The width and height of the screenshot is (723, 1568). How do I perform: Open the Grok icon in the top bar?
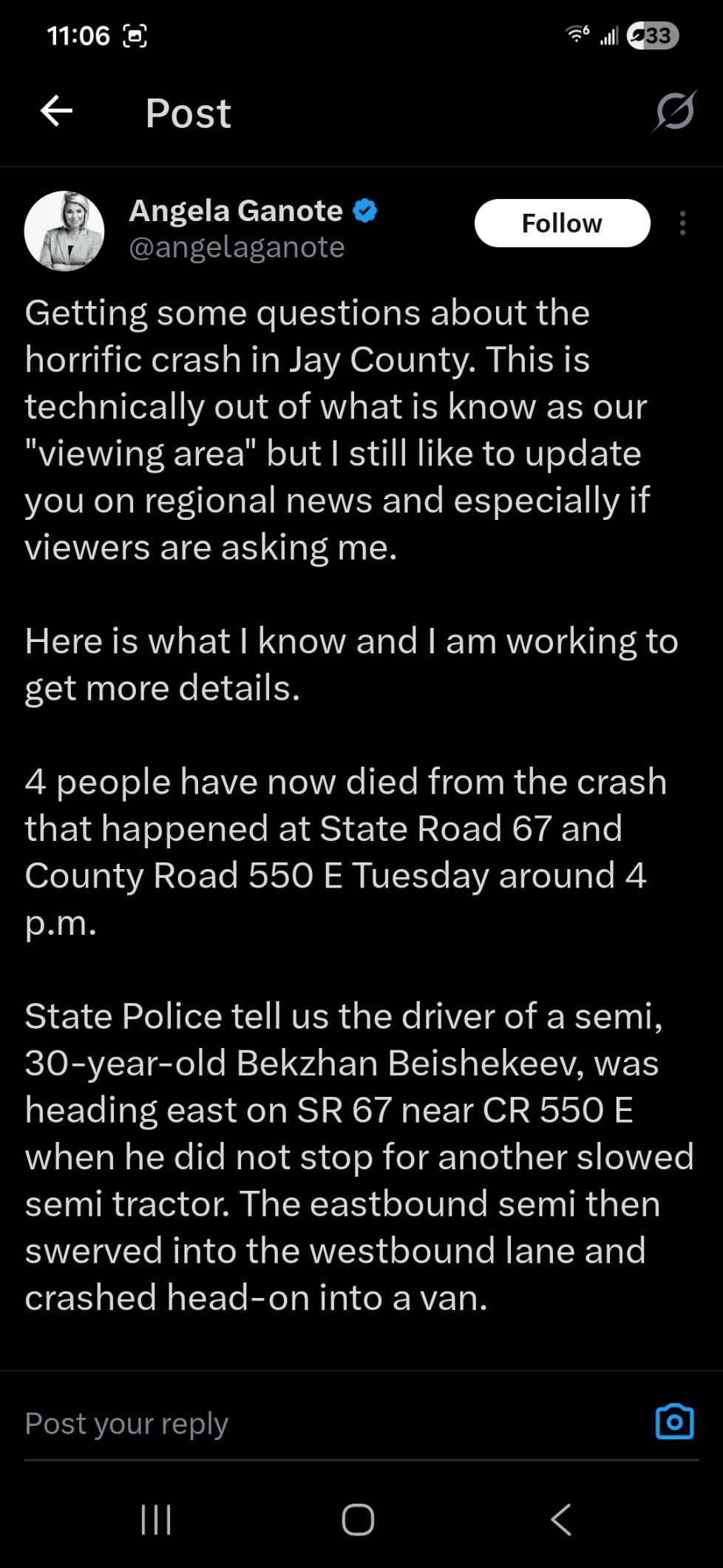[x=674, y=112]
